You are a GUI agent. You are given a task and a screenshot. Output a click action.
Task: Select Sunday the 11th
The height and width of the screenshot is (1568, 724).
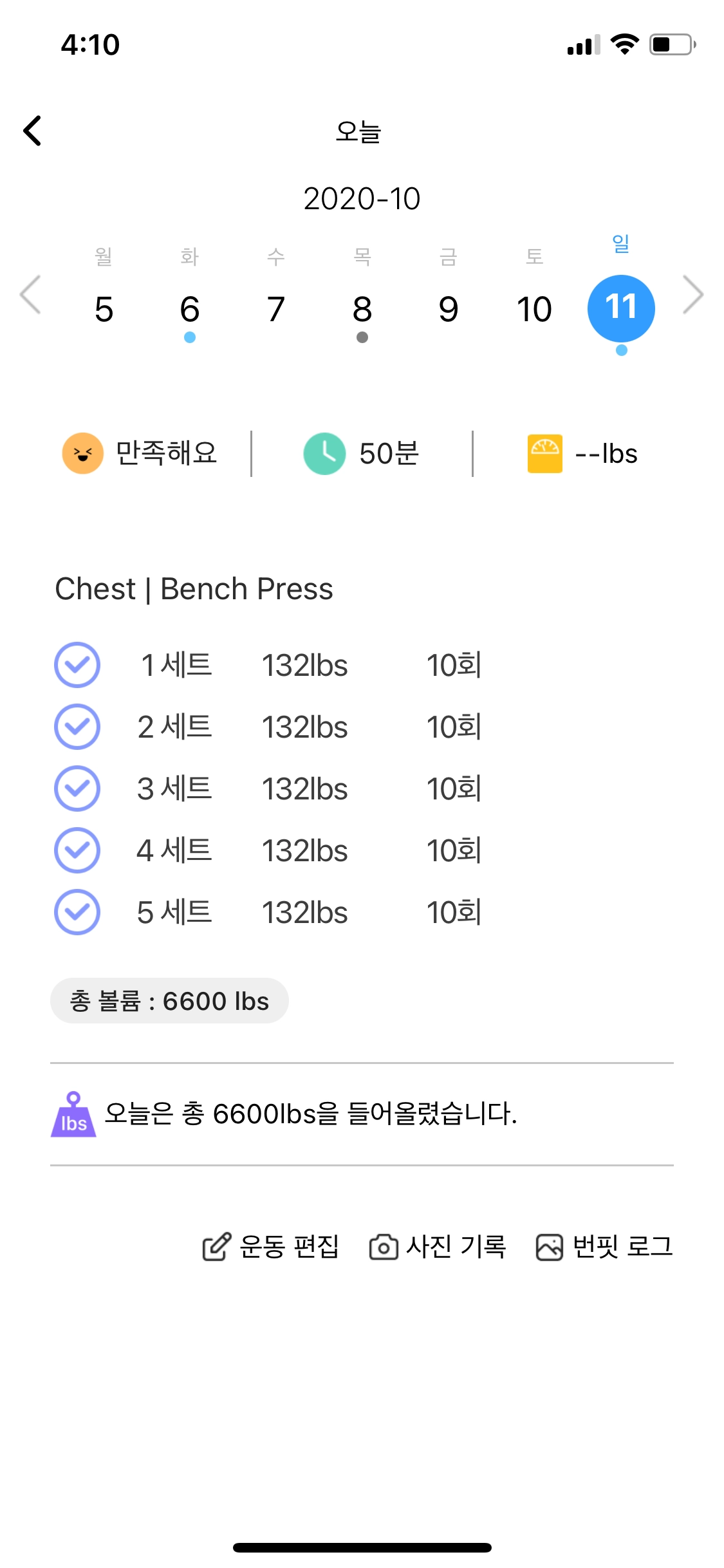[621, 308]
